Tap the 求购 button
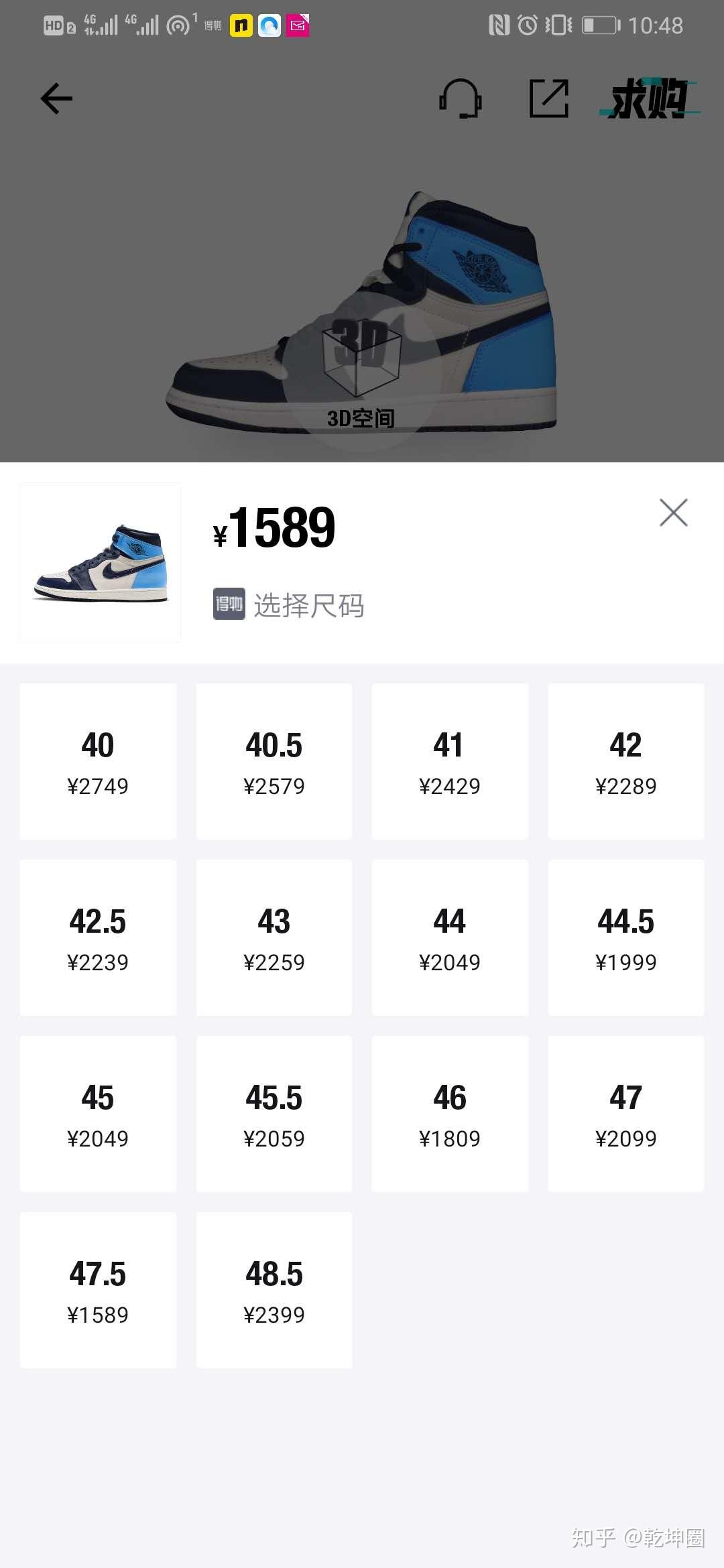This screenshot has width=724, height=1568. coord(649,99)
